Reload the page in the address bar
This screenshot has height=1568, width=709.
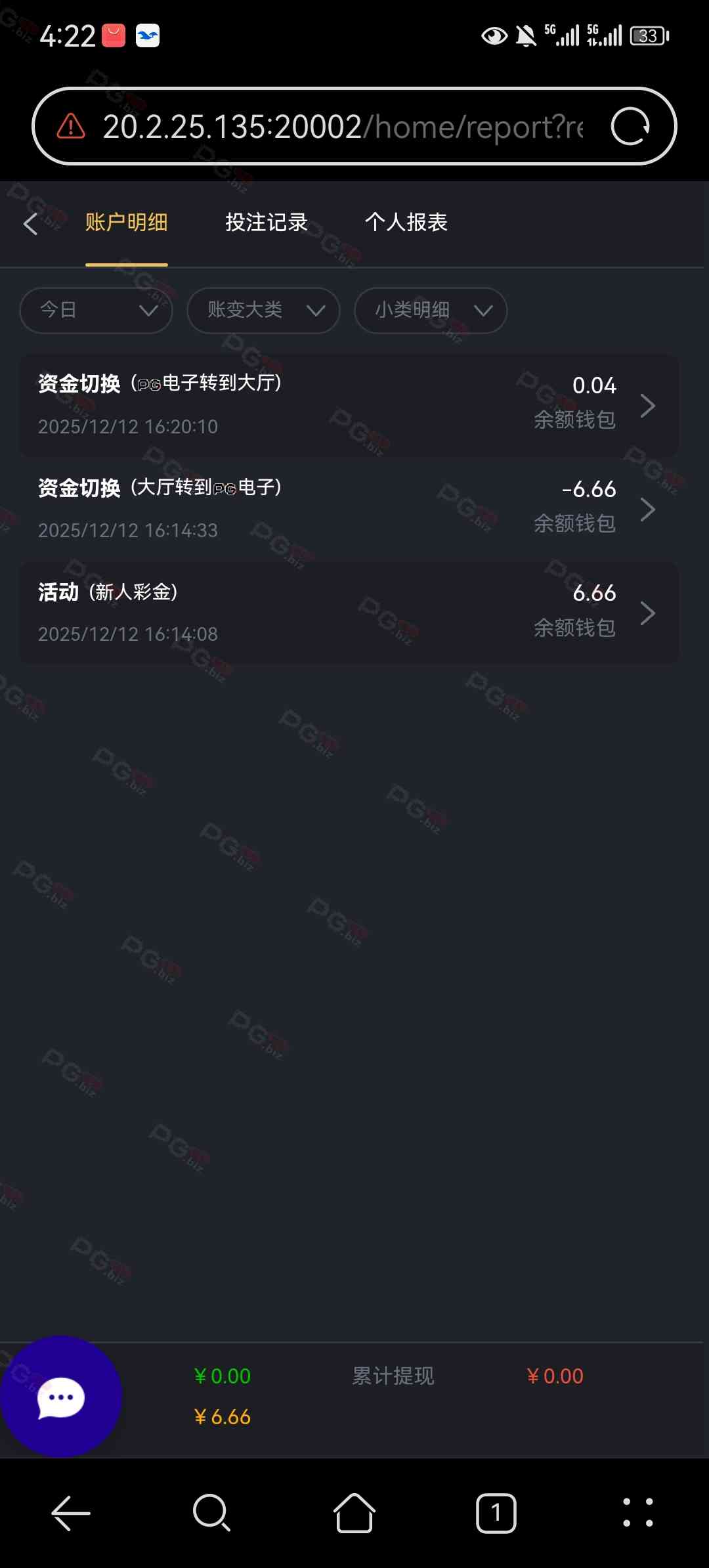(630, 126)
